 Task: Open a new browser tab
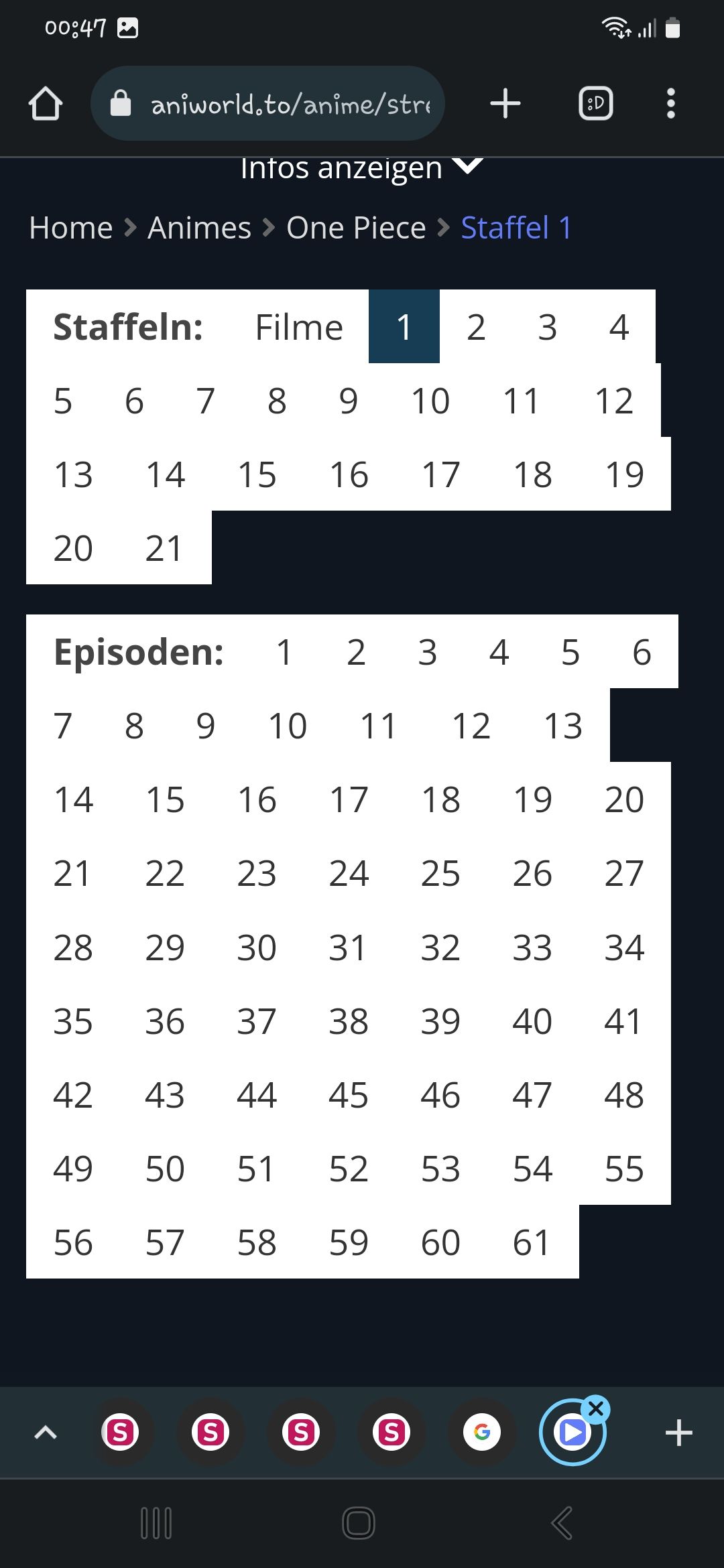click(x=505, y=104)
